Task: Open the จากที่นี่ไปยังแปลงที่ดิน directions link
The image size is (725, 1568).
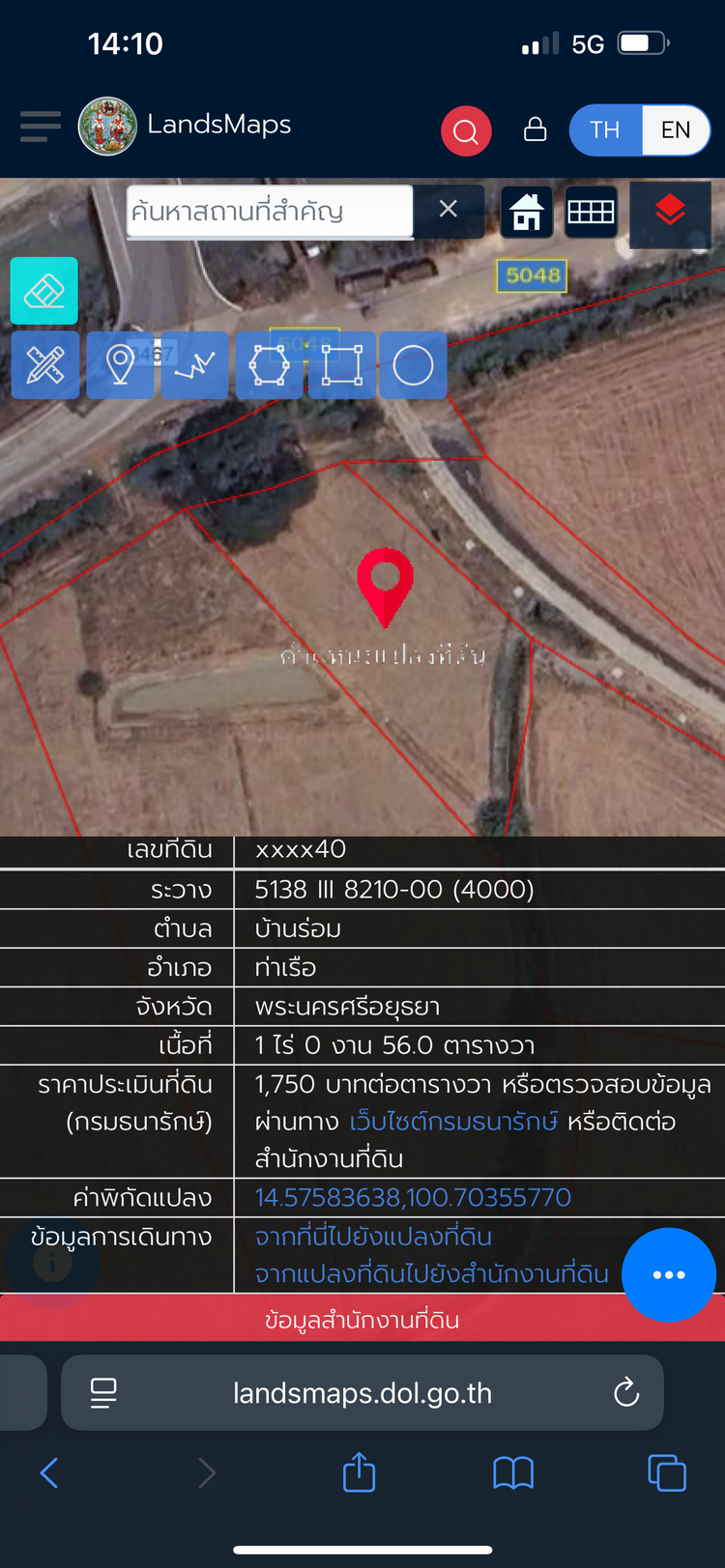Action: tap(373, 1237)
